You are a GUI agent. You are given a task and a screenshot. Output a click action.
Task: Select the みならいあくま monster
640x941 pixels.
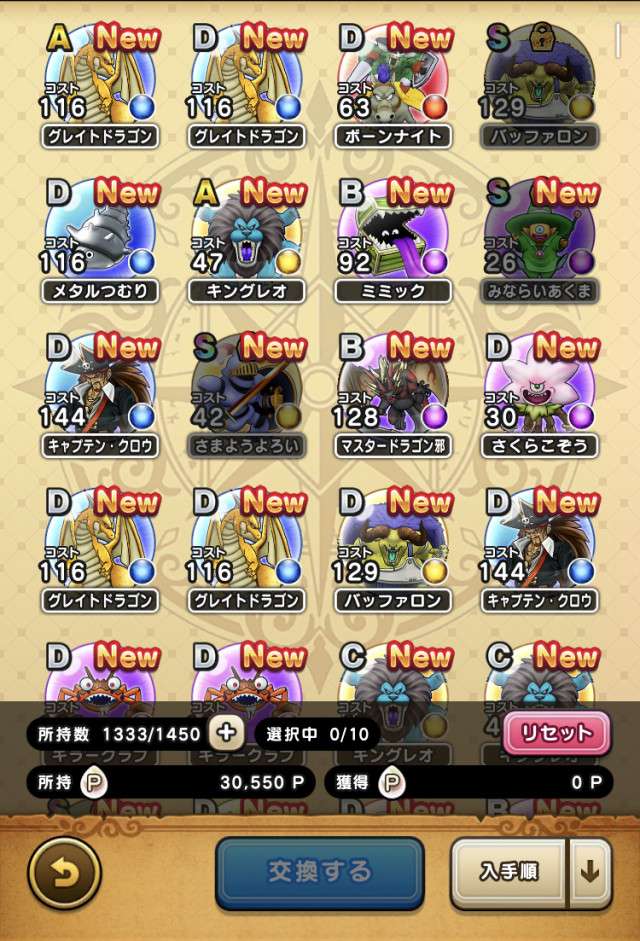coord(540,240)
